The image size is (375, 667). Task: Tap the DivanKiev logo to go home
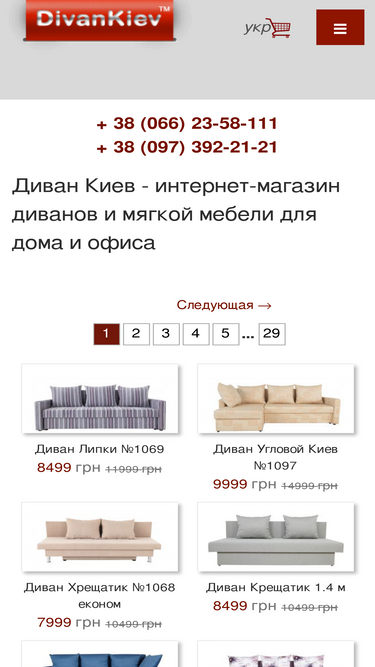(x=99, y=20)
